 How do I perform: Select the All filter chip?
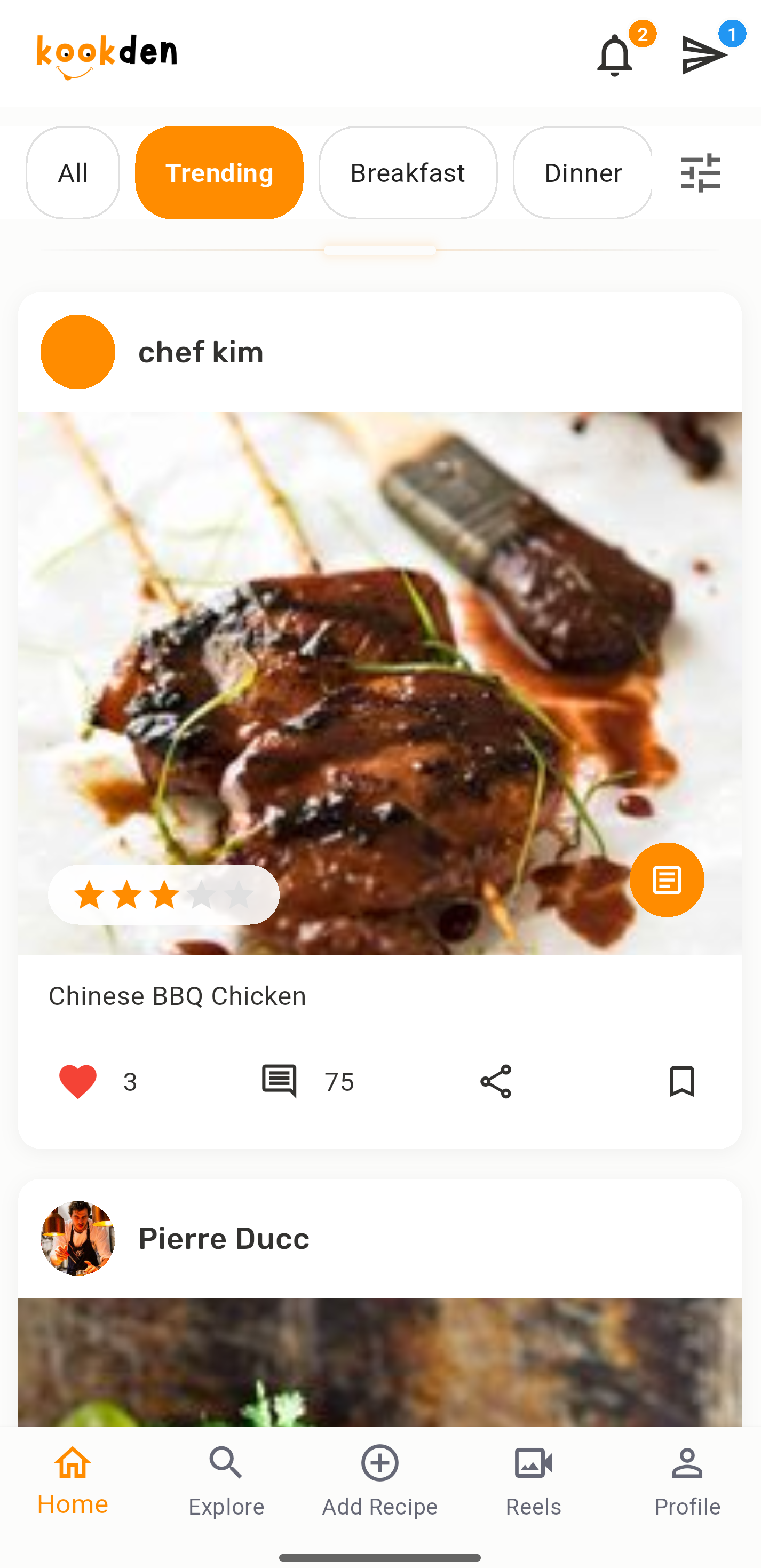[73, 173]
